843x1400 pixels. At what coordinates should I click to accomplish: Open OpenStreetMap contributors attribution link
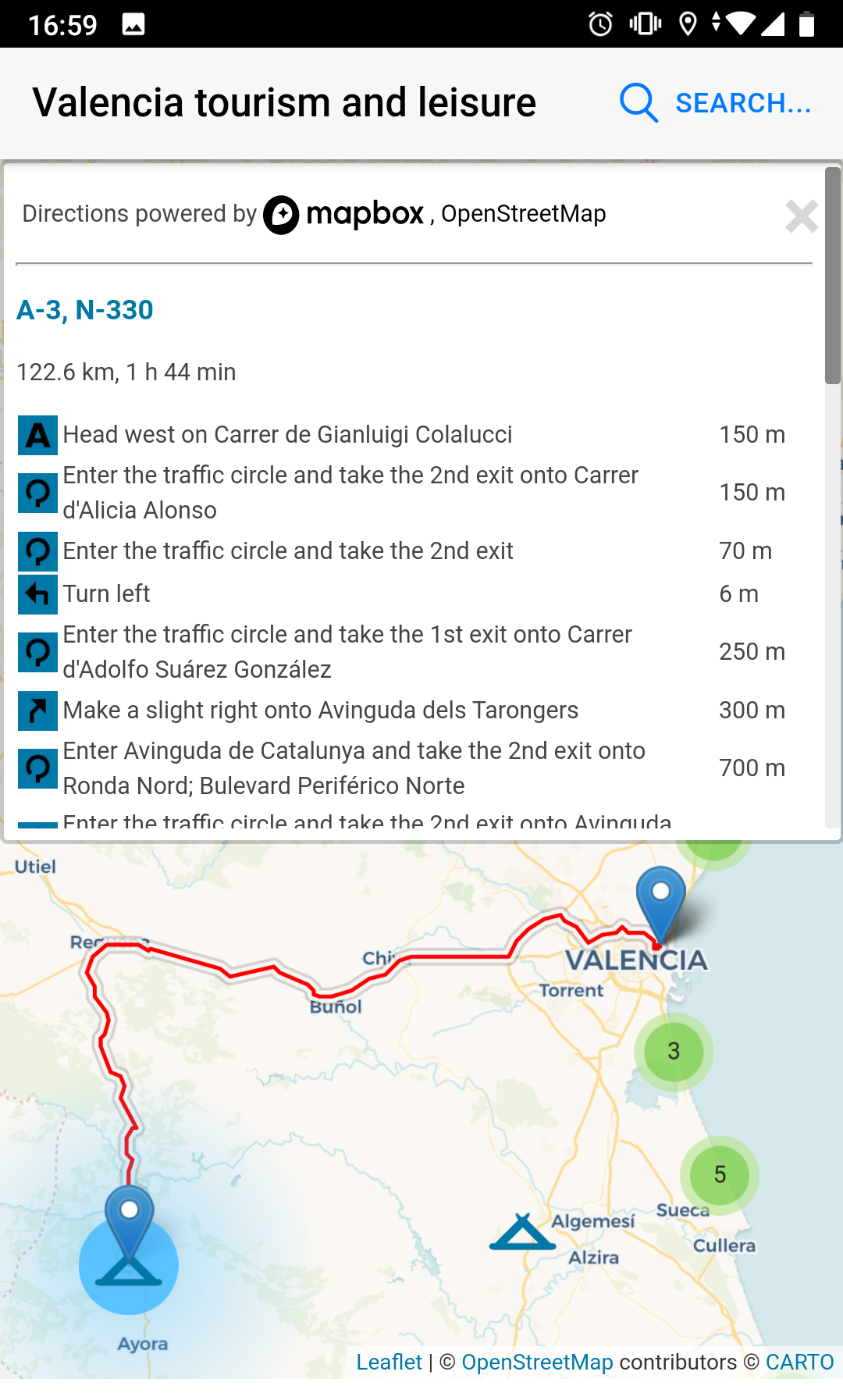point(537,1363)
